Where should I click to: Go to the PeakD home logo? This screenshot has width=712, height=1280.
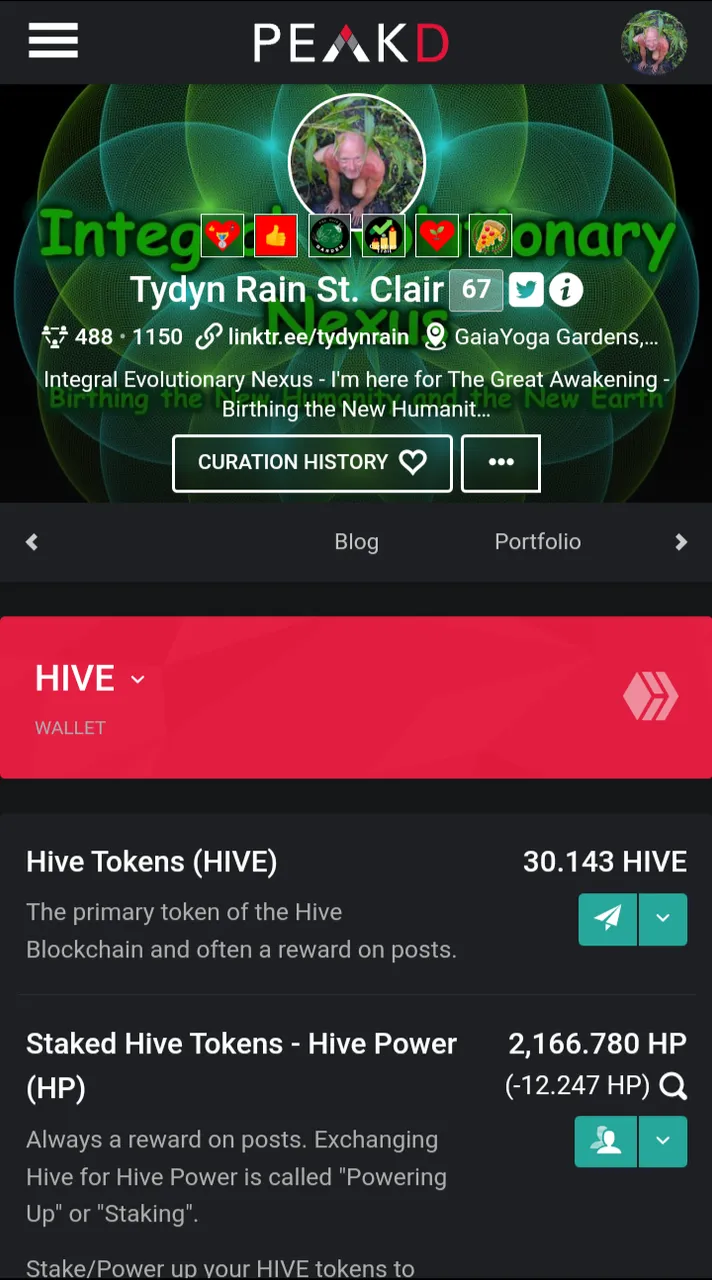351,43
